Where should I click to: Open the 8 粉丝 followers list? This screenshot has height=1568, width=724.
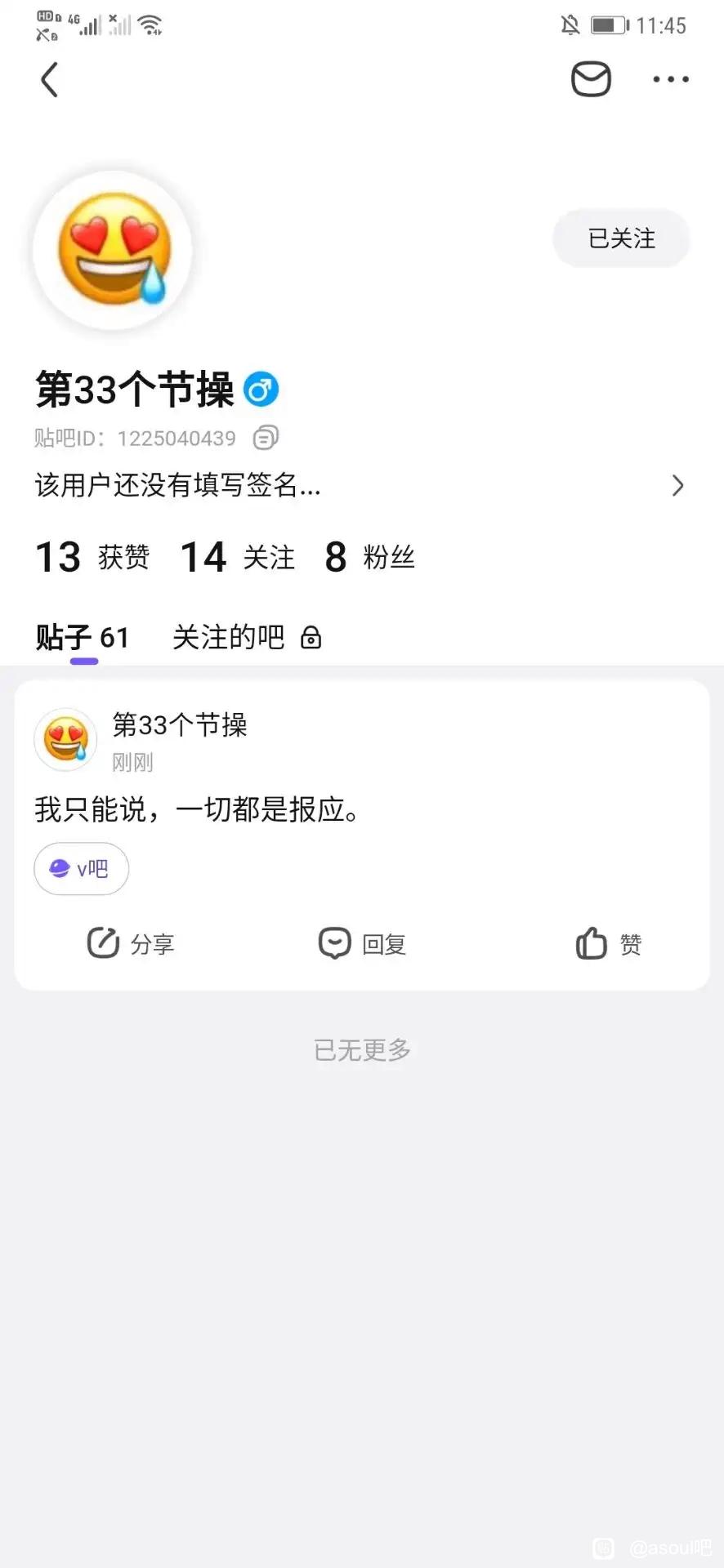(x=369, y=557)
